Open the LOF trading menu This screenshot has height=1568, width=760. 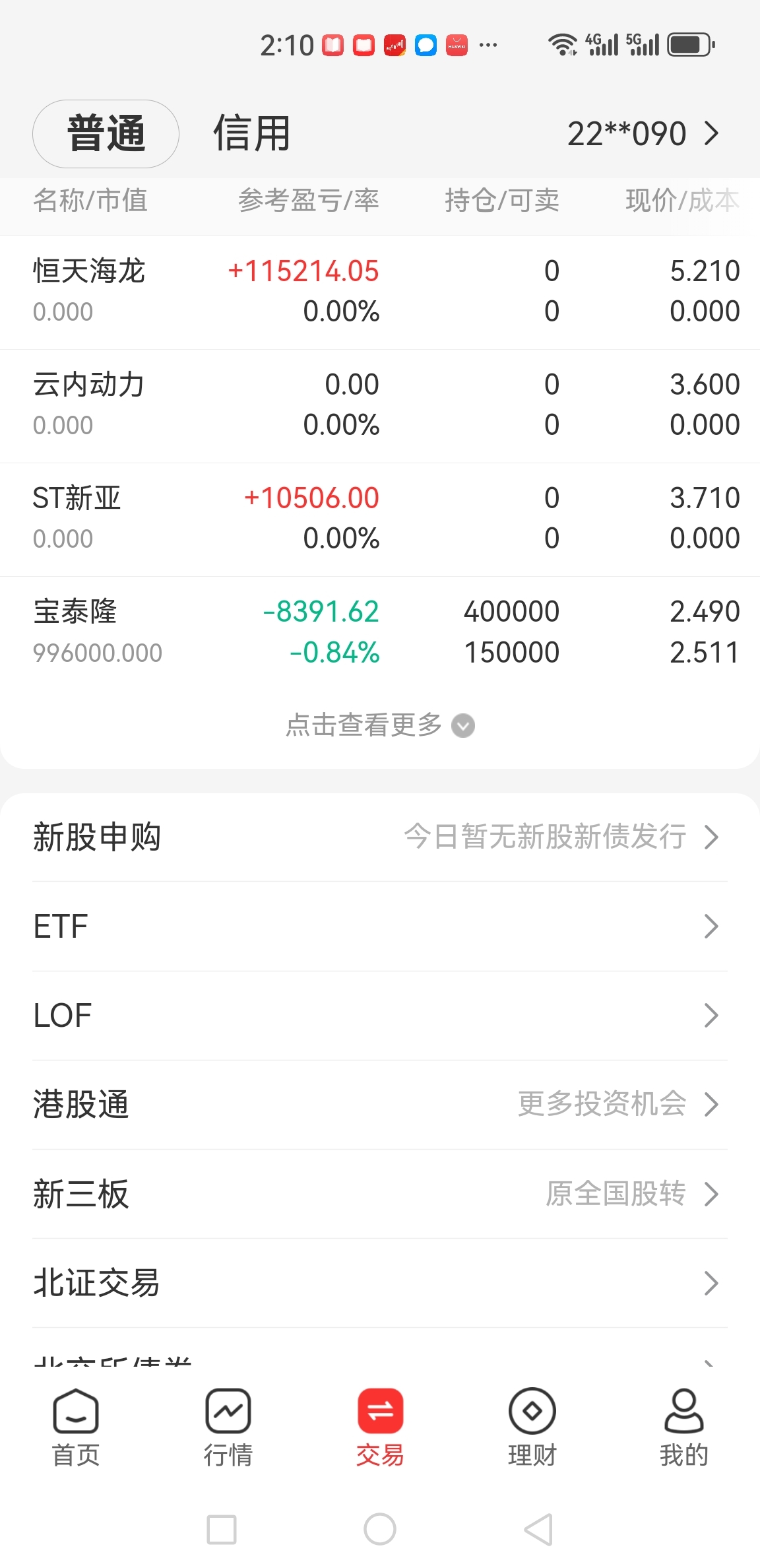click(380, 1016)
